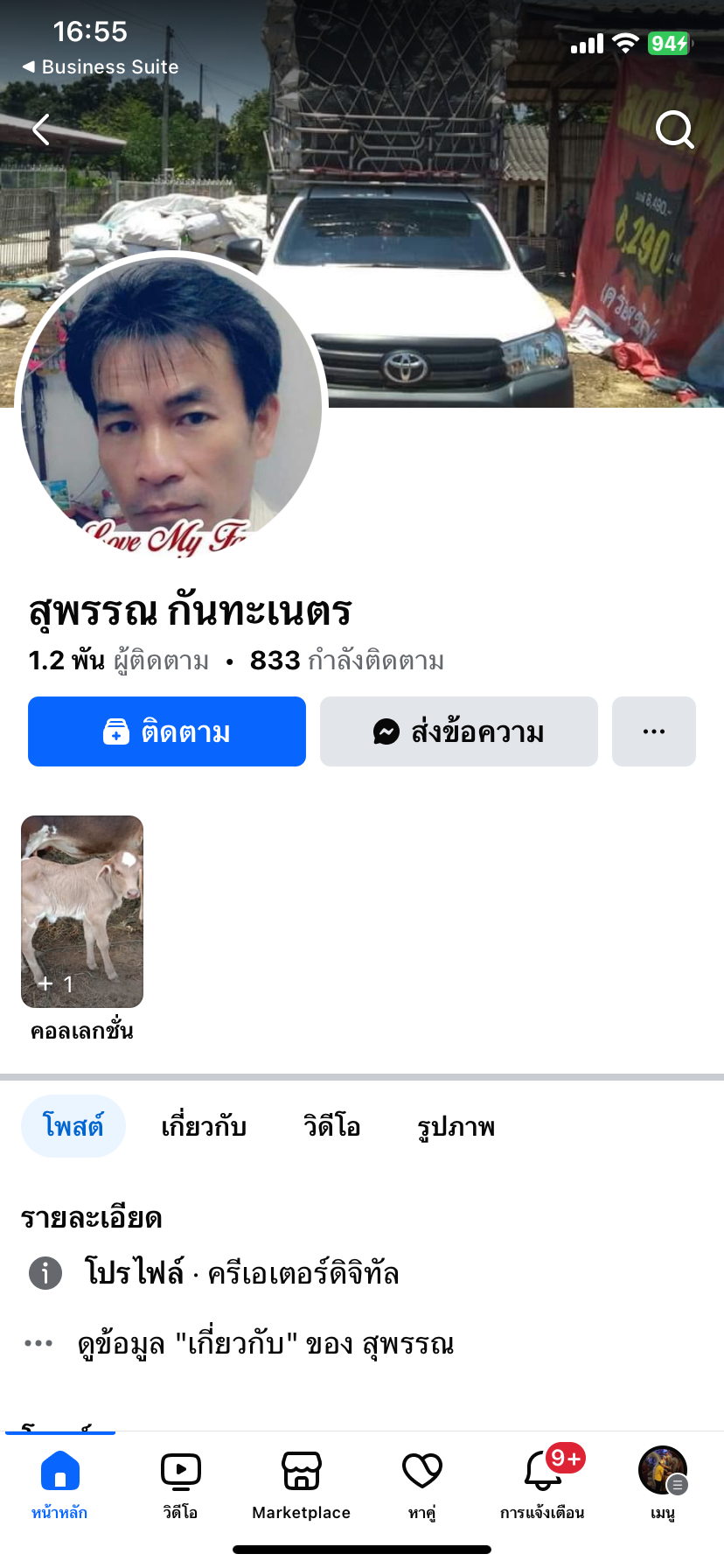The image size is (724, 1568).
Task: Open the three-dot more options button
Action: coord(653,731)
